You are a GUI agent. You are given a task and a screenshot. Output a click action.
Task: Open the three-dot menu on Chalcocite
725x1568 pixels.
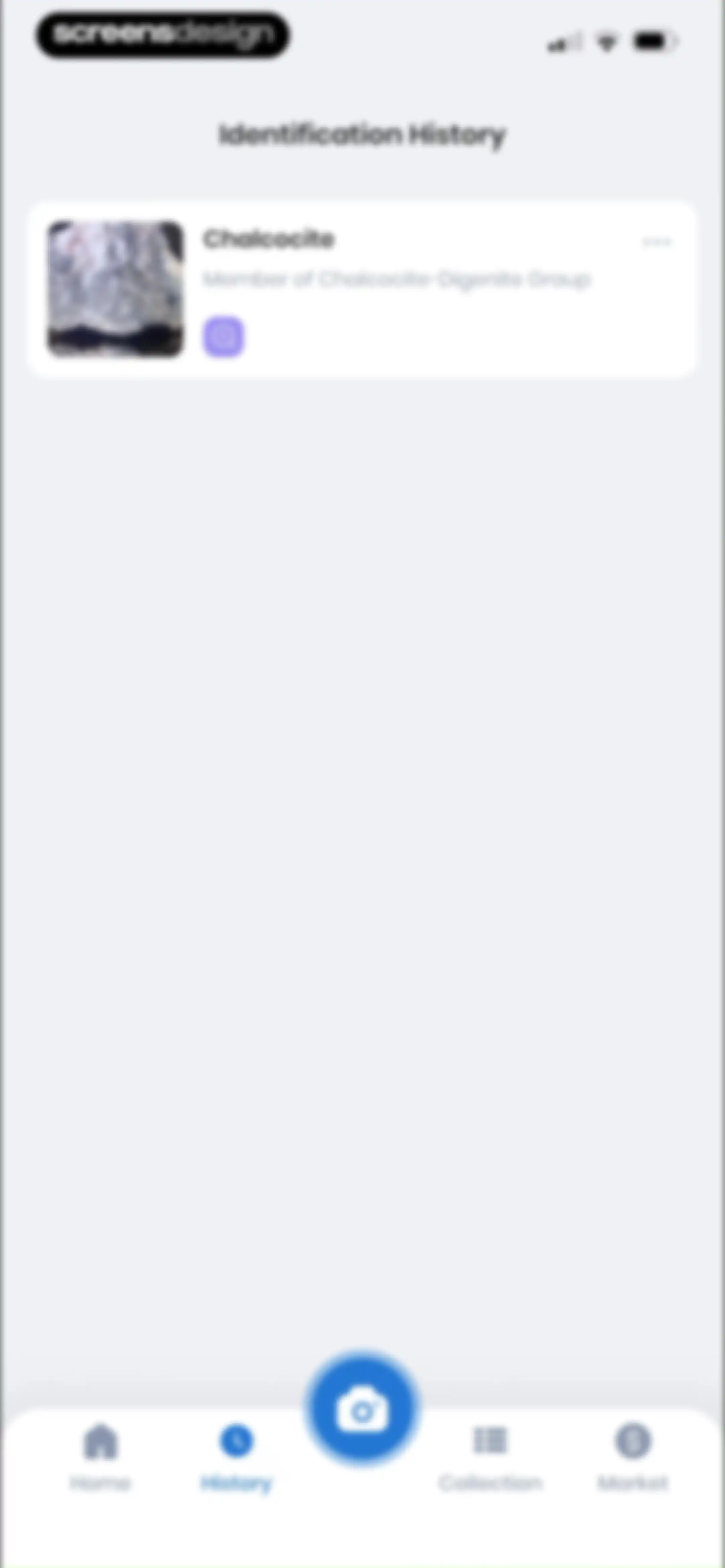click(657, 242)
